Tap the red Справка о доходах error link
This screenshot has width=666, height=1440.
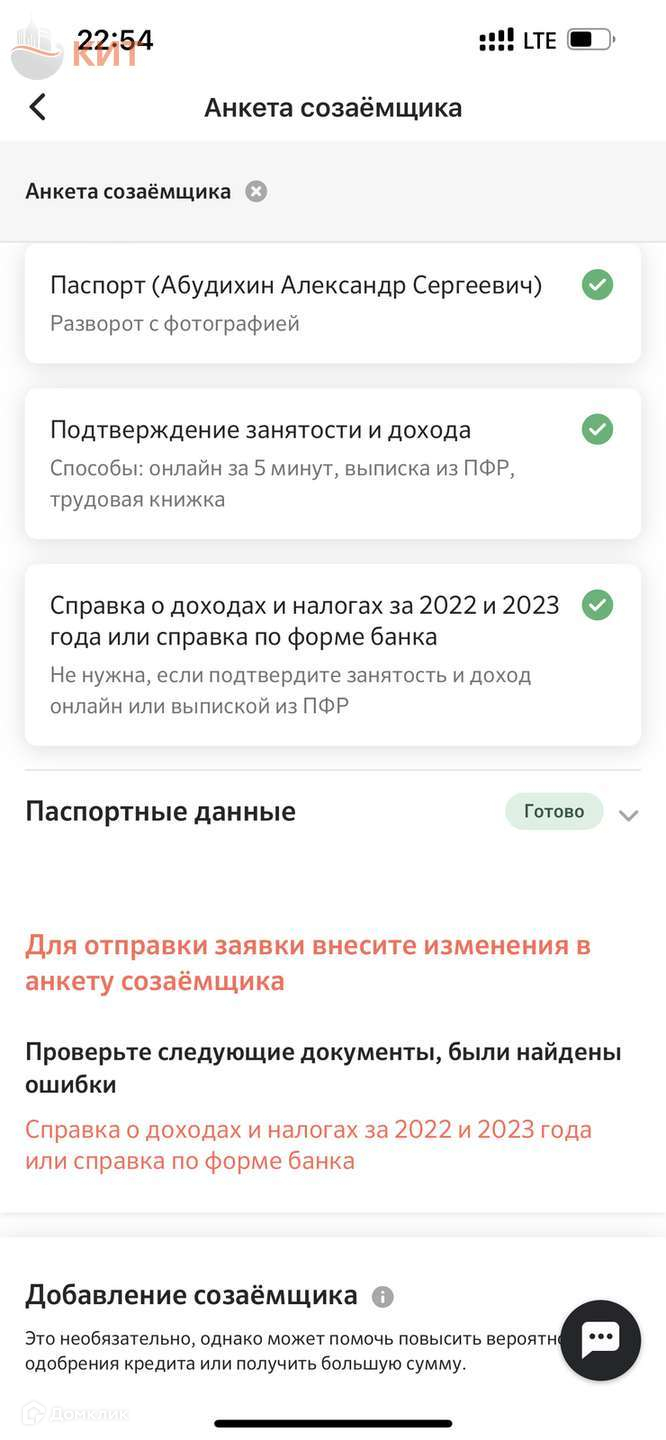[308, 1145]
